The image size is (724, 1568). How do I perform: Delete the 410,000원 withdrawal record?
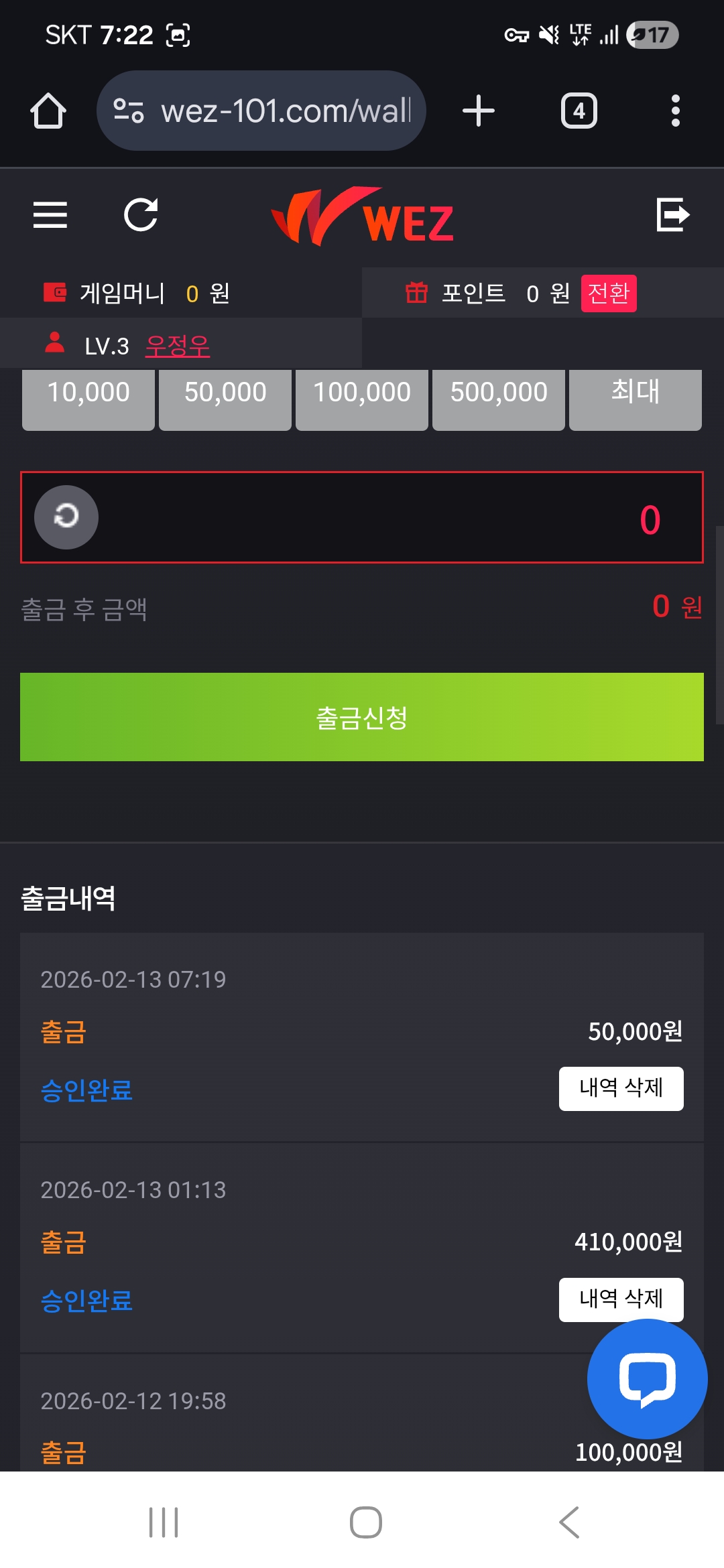coord(621,1299)
